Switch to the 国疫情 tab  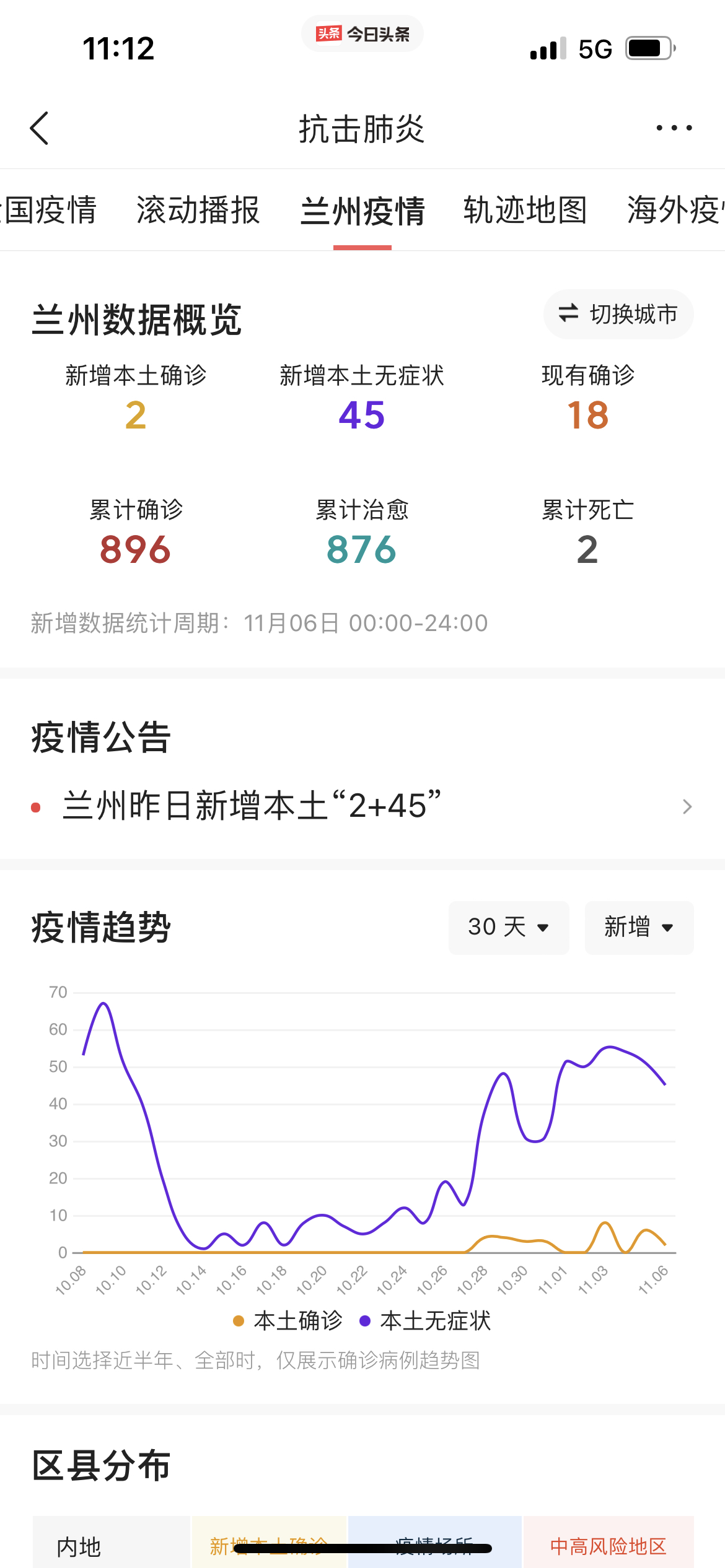click(48, 210)
